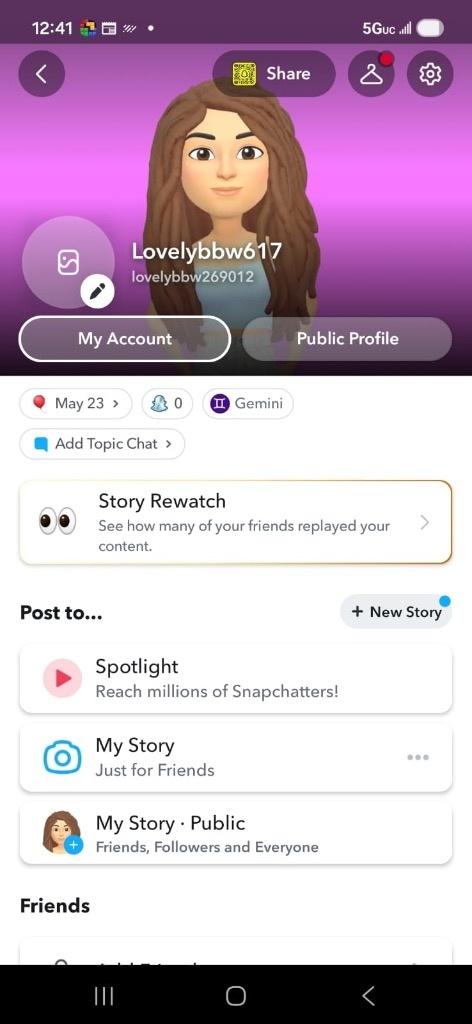
Task: Open the avatar outfit hanger icon
Action: (371, 74)
